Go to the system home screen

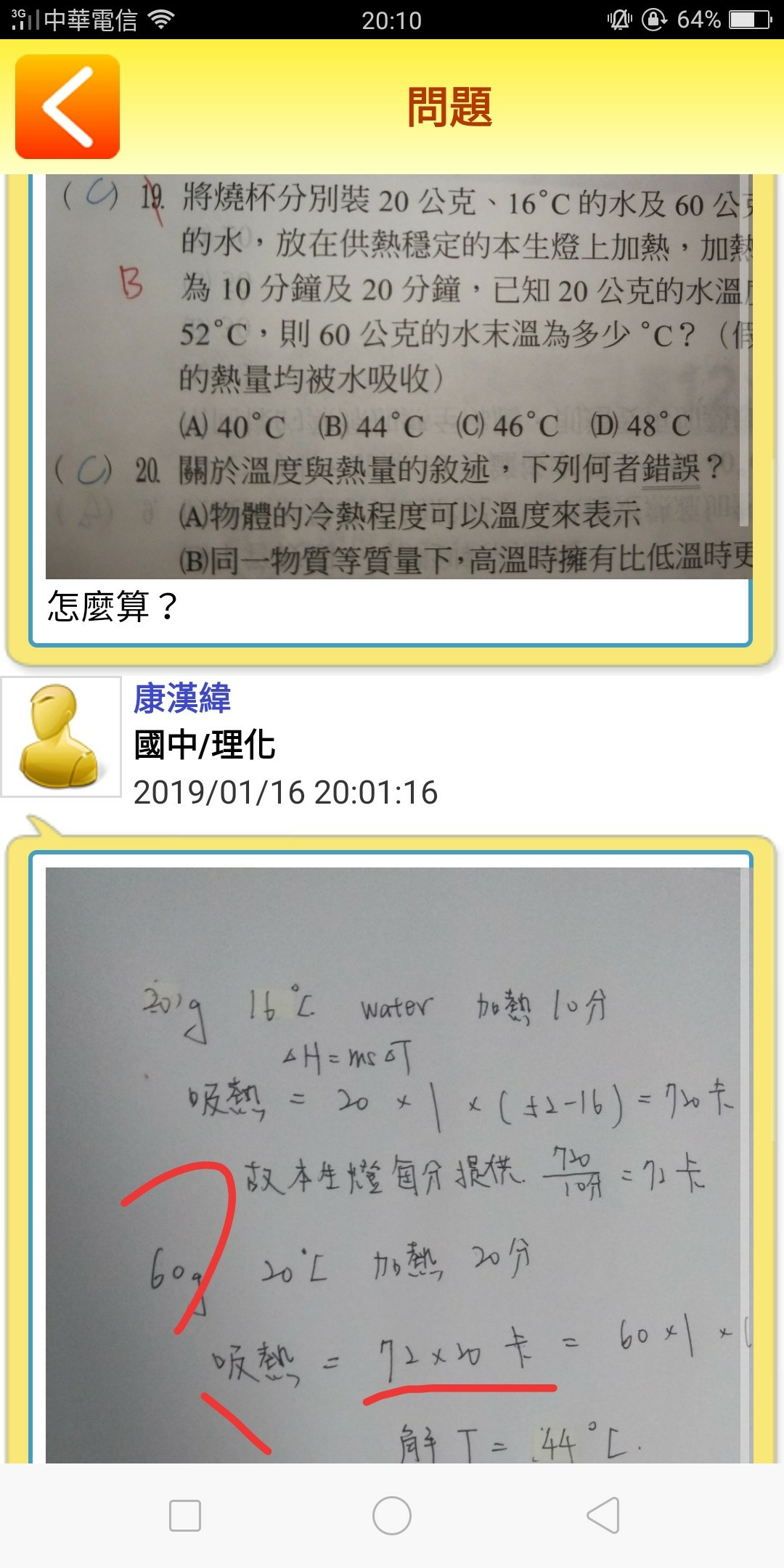pyautogui.click(x=392, y=1516)
